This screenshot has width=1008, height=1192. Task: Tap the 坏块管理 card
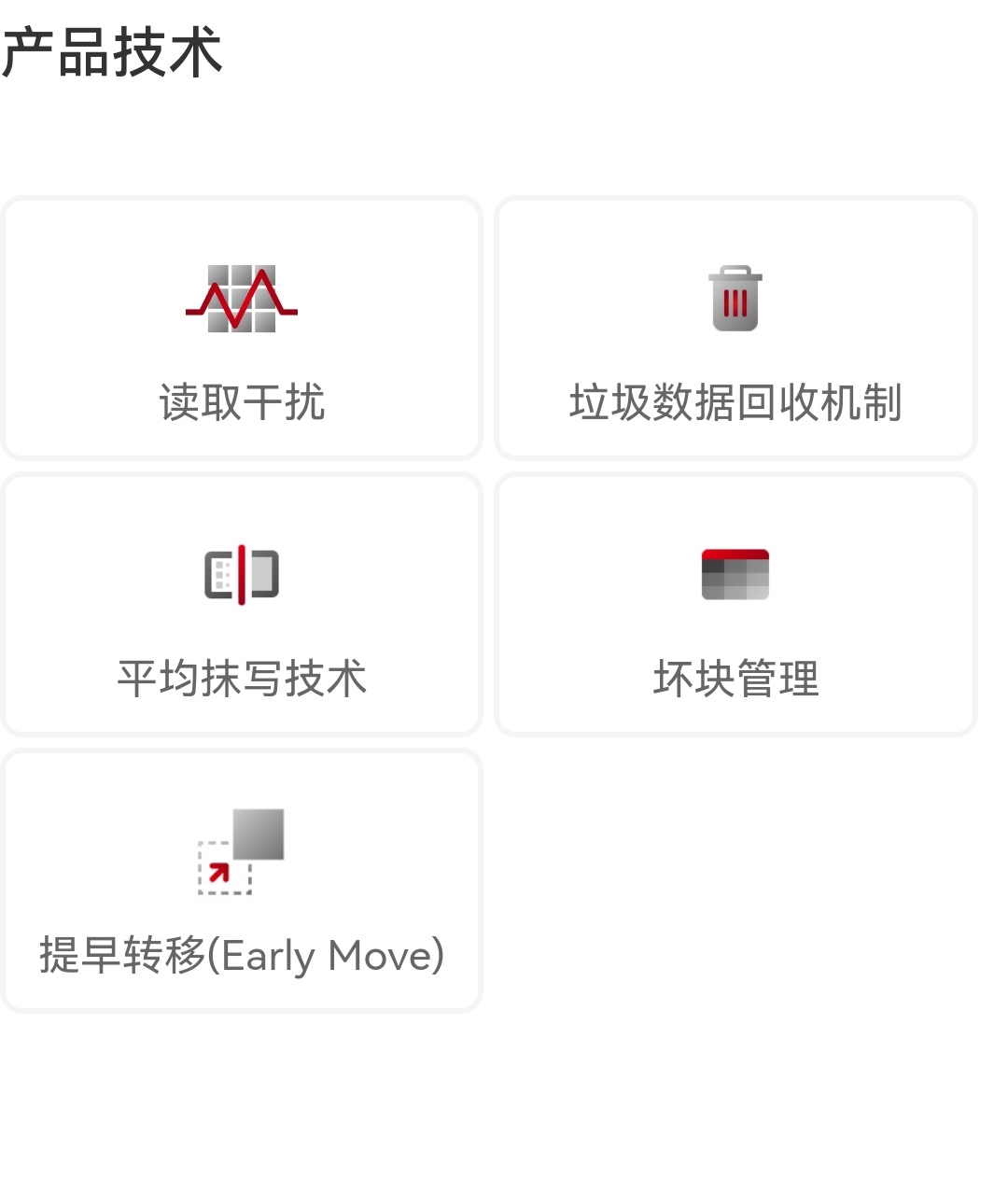(735, 605)
